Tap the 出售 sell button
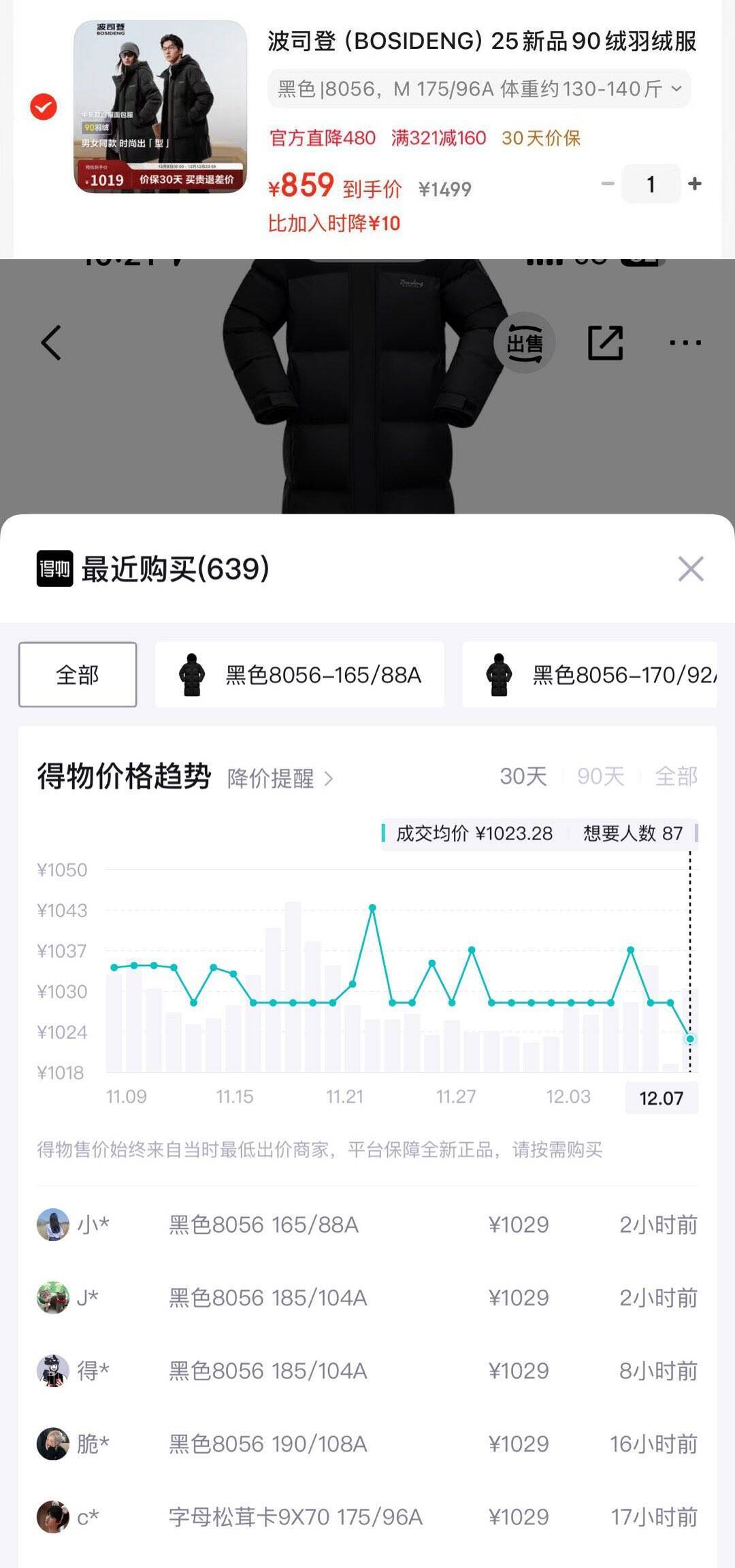735x1568 pixels. click(x=524, y=343)
